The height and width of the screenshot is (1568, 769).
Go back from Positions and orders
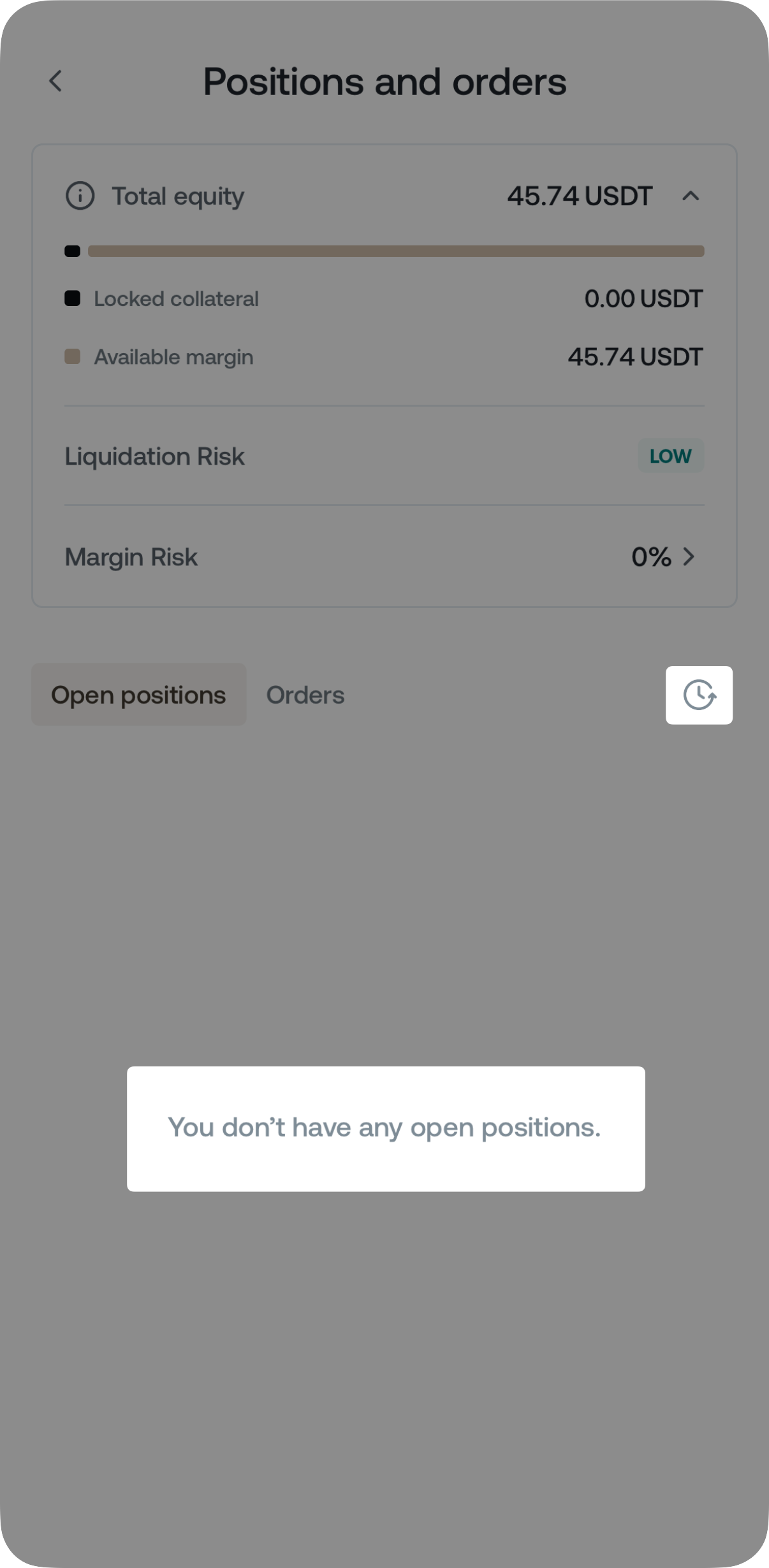pyautogui.click(x=56, y=81)
